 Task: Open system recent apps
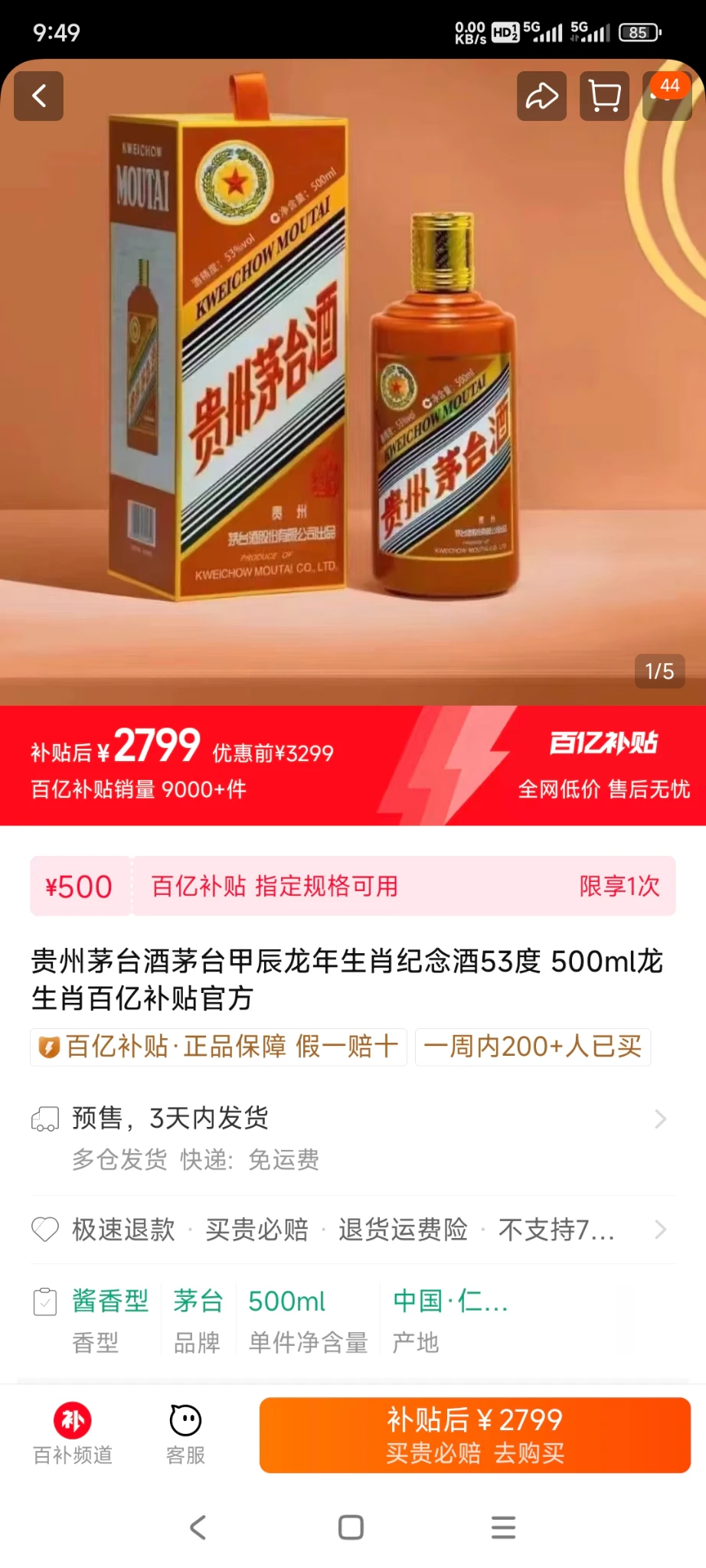coord(503,1527)
